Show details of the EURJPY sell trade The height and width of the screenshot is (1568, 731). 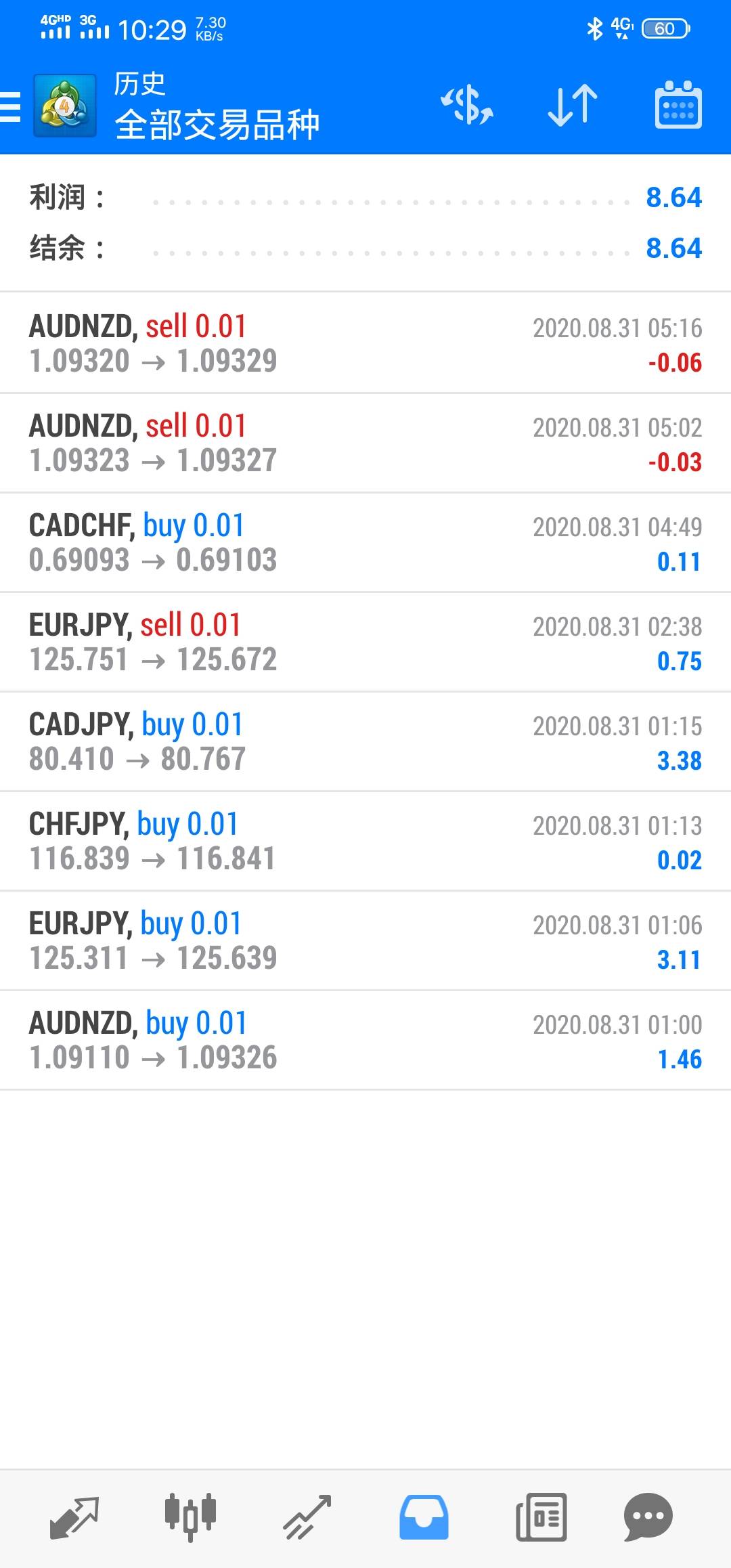tap(365, 642)
